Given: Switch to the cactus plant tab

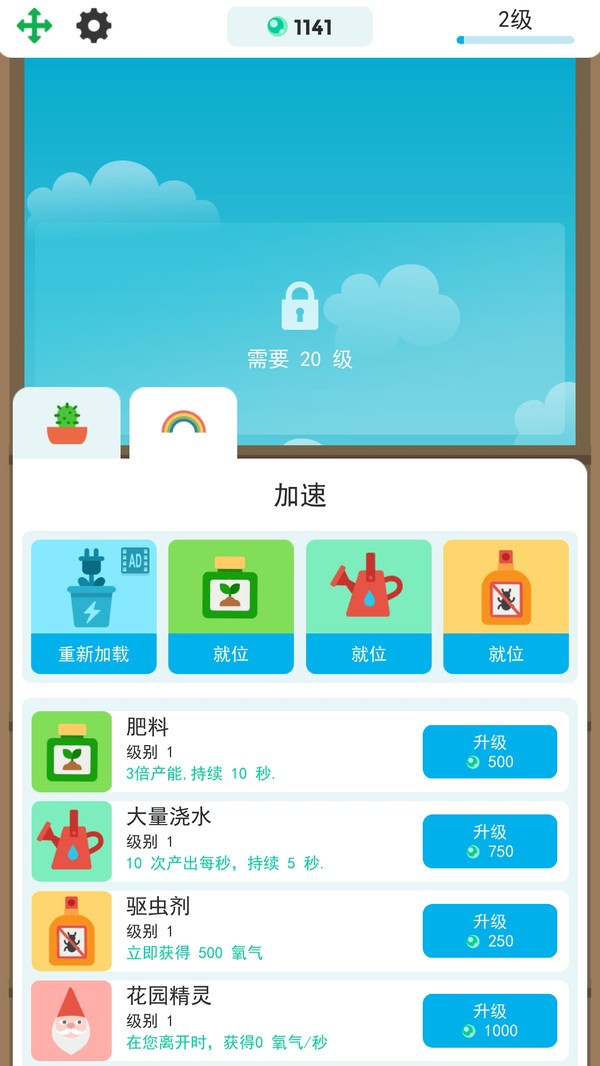Looking at the screenshot, I should click(x=67, y=423).
